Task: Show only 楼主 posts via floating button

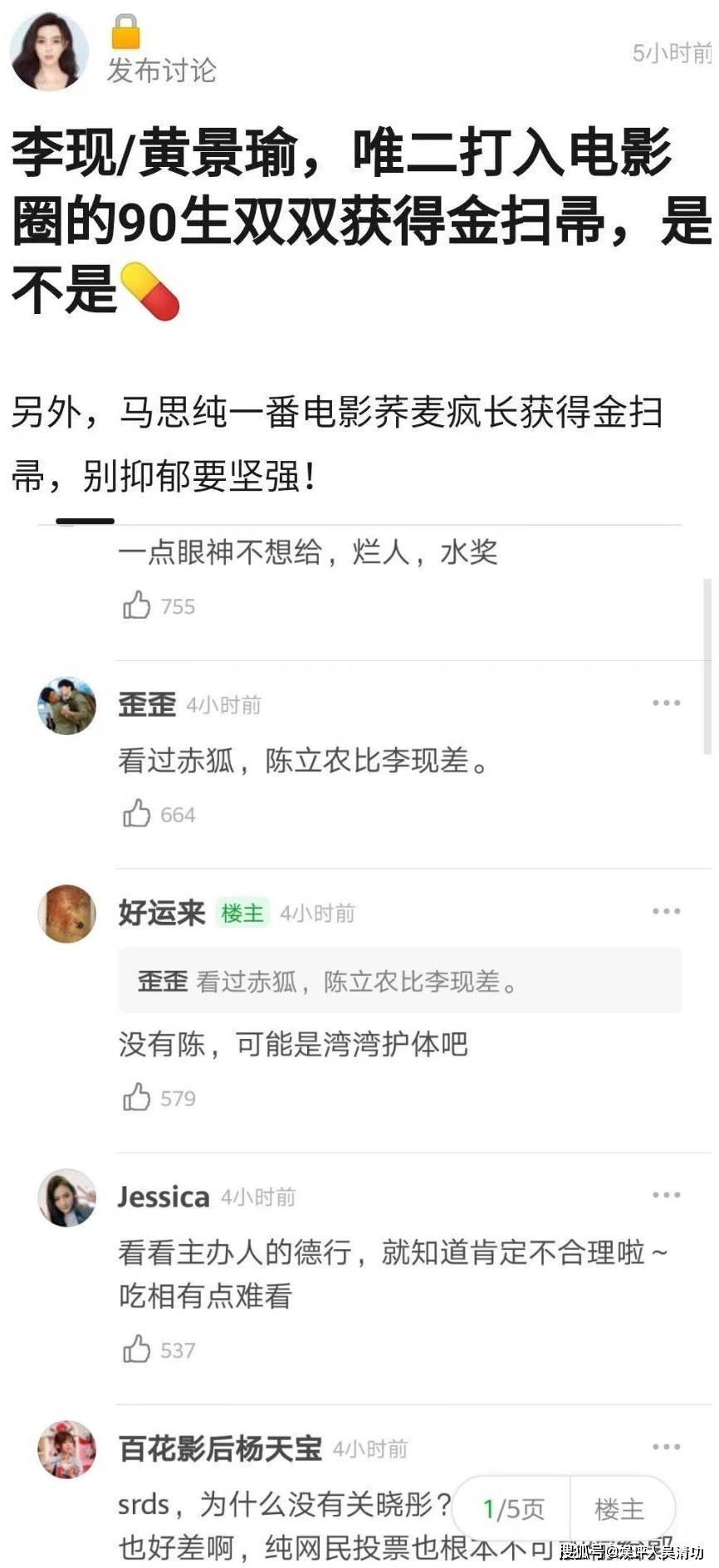Action: coord(619,1508)
